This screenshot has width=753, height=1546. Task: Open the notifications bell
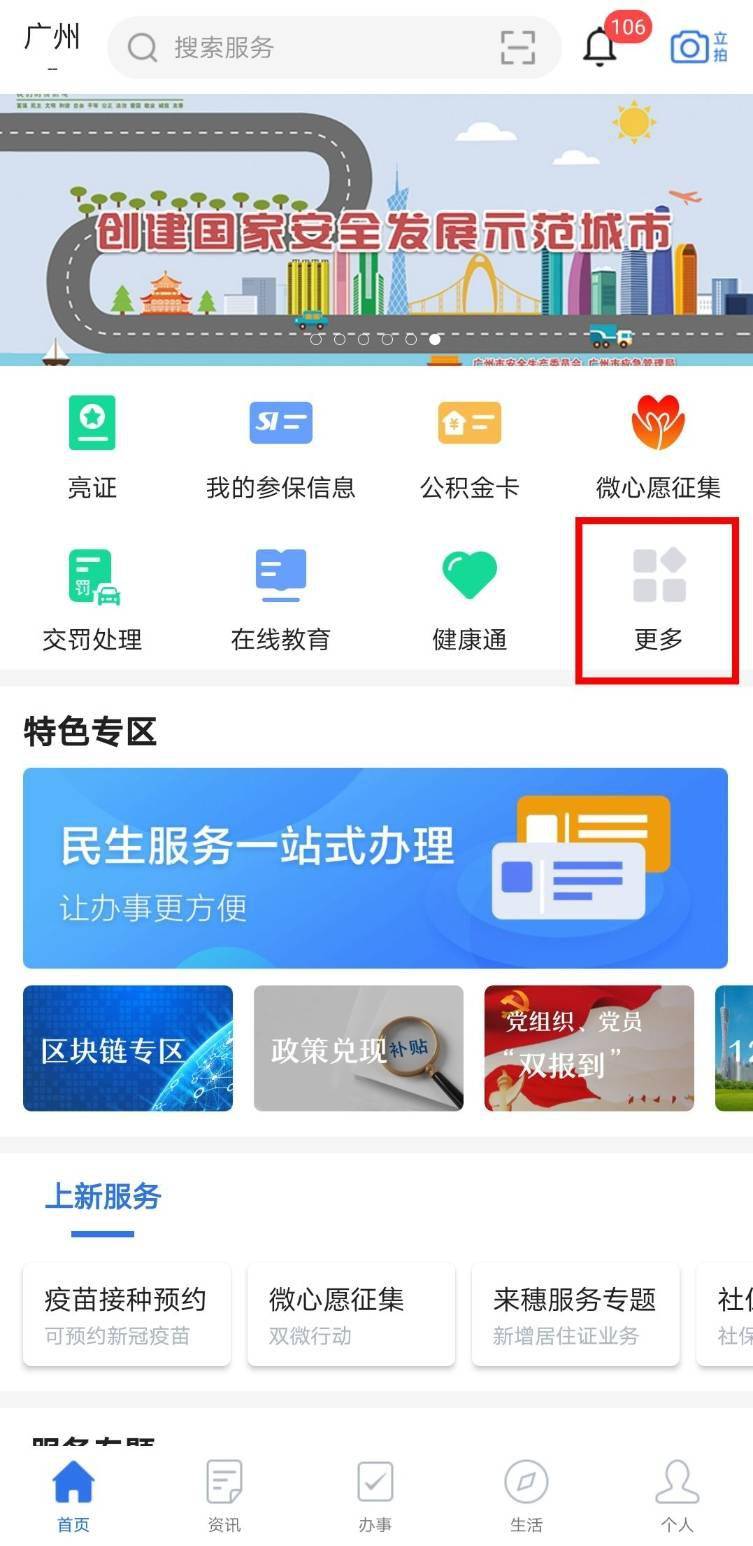pos(600,47)
